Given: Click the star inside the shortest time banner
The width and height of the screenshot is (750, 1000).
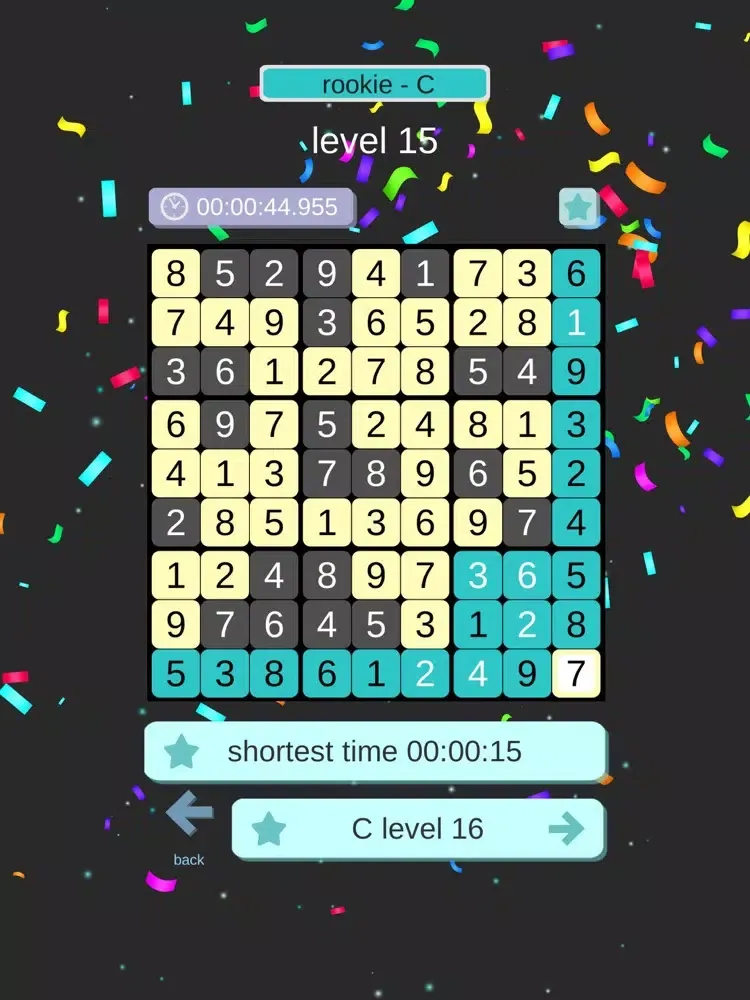Looking at the screenshot, I should (181, 751).
